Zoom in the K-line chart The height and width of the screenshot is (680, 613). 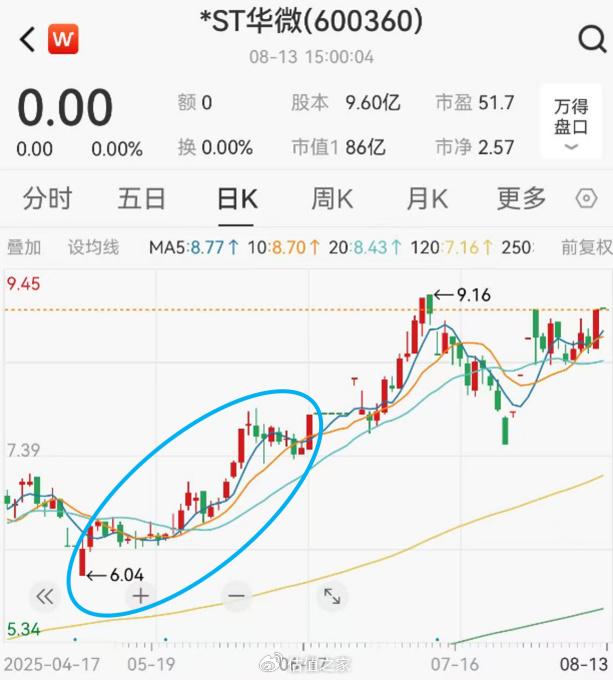coord(140,597)
